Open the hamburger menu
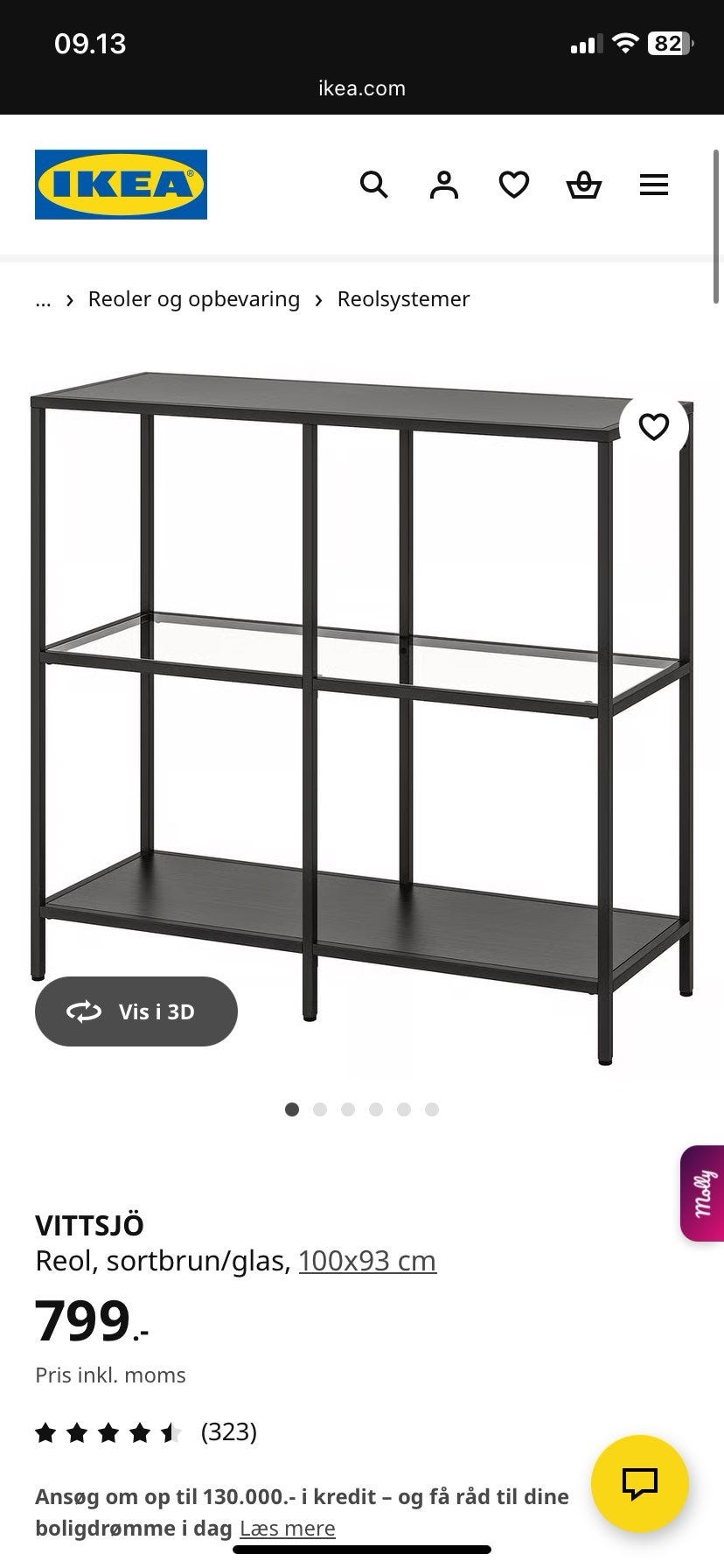Screen dimensions: 724x1568 click(x=653, y=185)
